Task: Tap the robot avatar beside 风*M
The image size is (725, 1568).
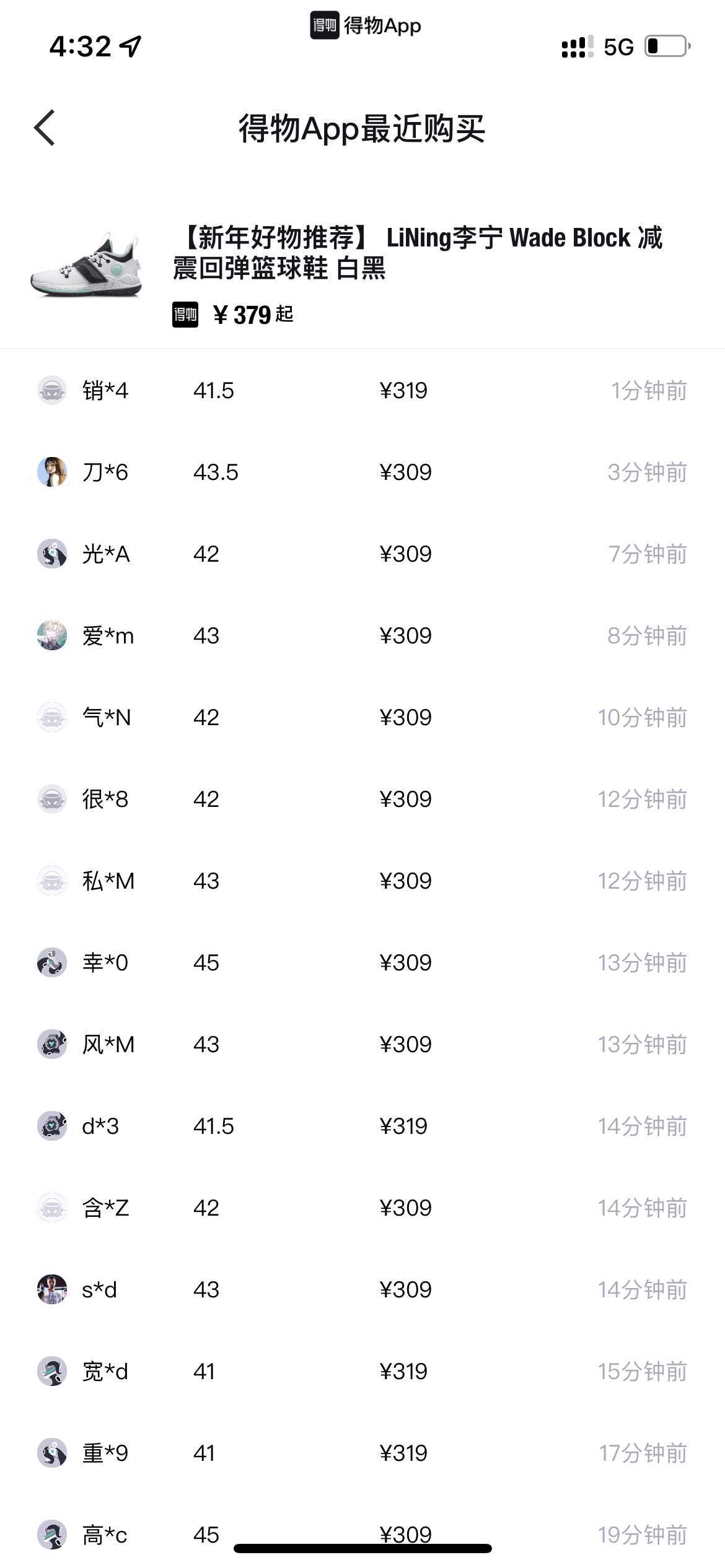Action: (x=52, y=1044)
